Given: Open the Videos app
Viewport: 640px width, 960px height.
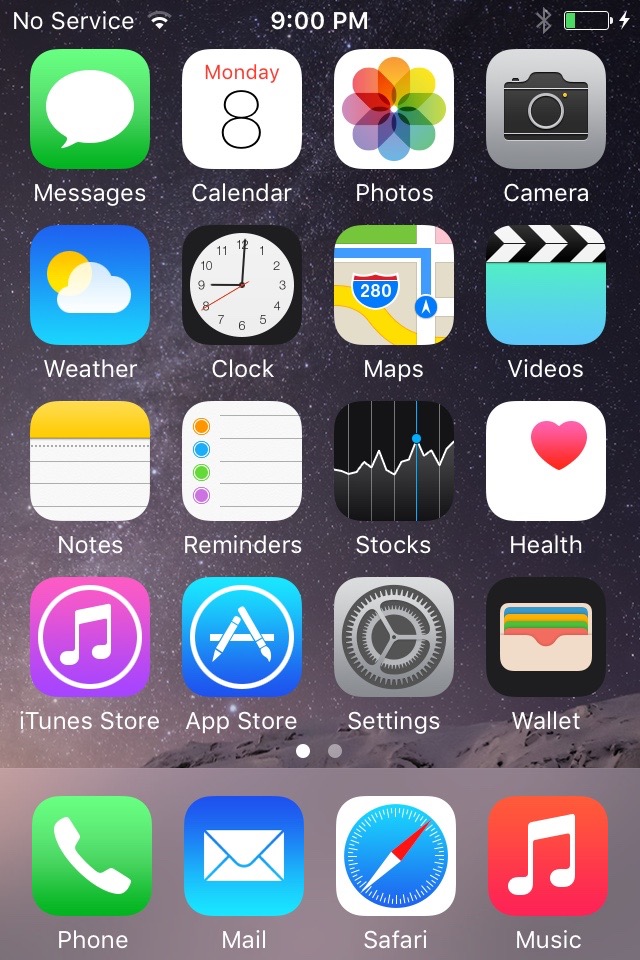Looking at the screenshot, I should click(x=546, y=285).
